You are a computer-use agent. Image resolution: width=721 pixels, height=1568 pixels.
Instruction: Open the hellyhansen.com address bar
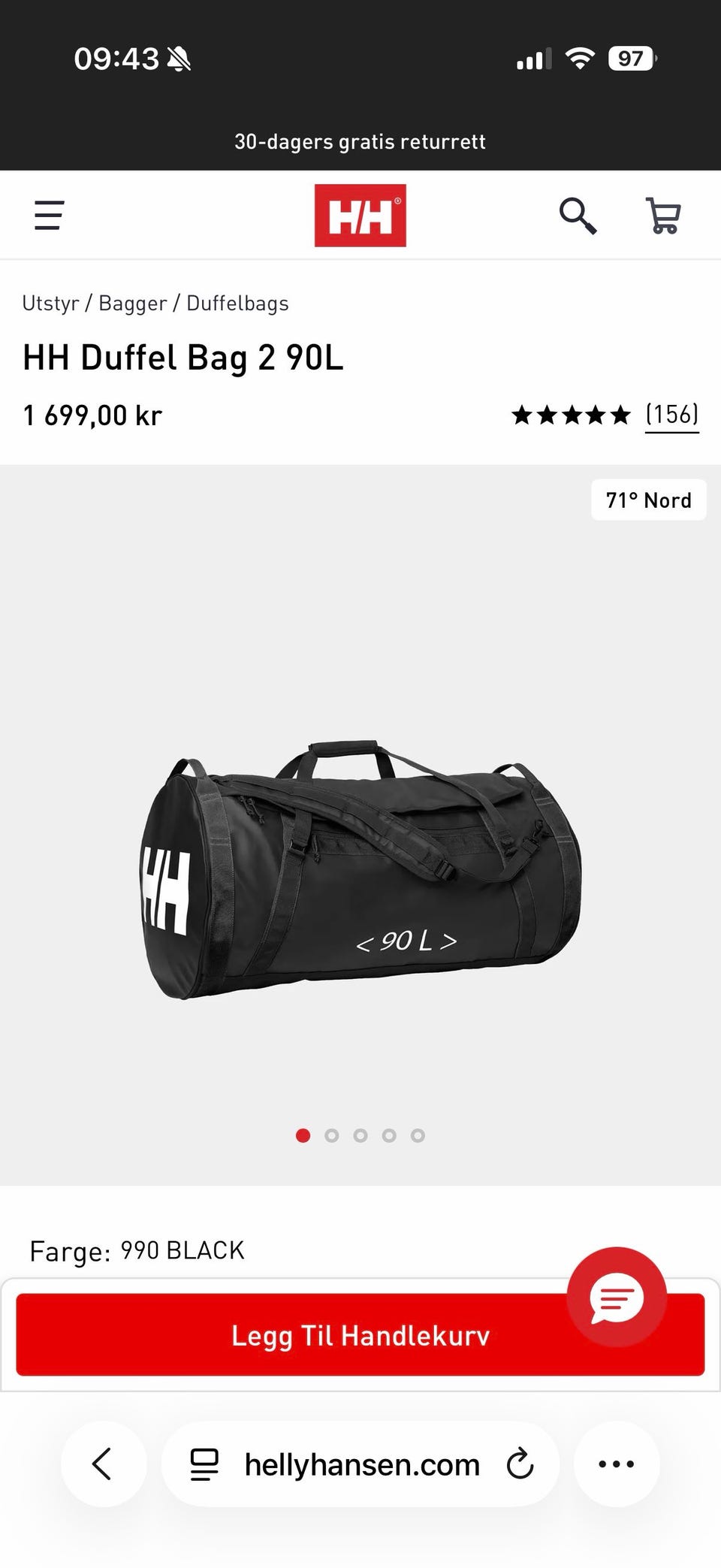(x=360, y=1464)
